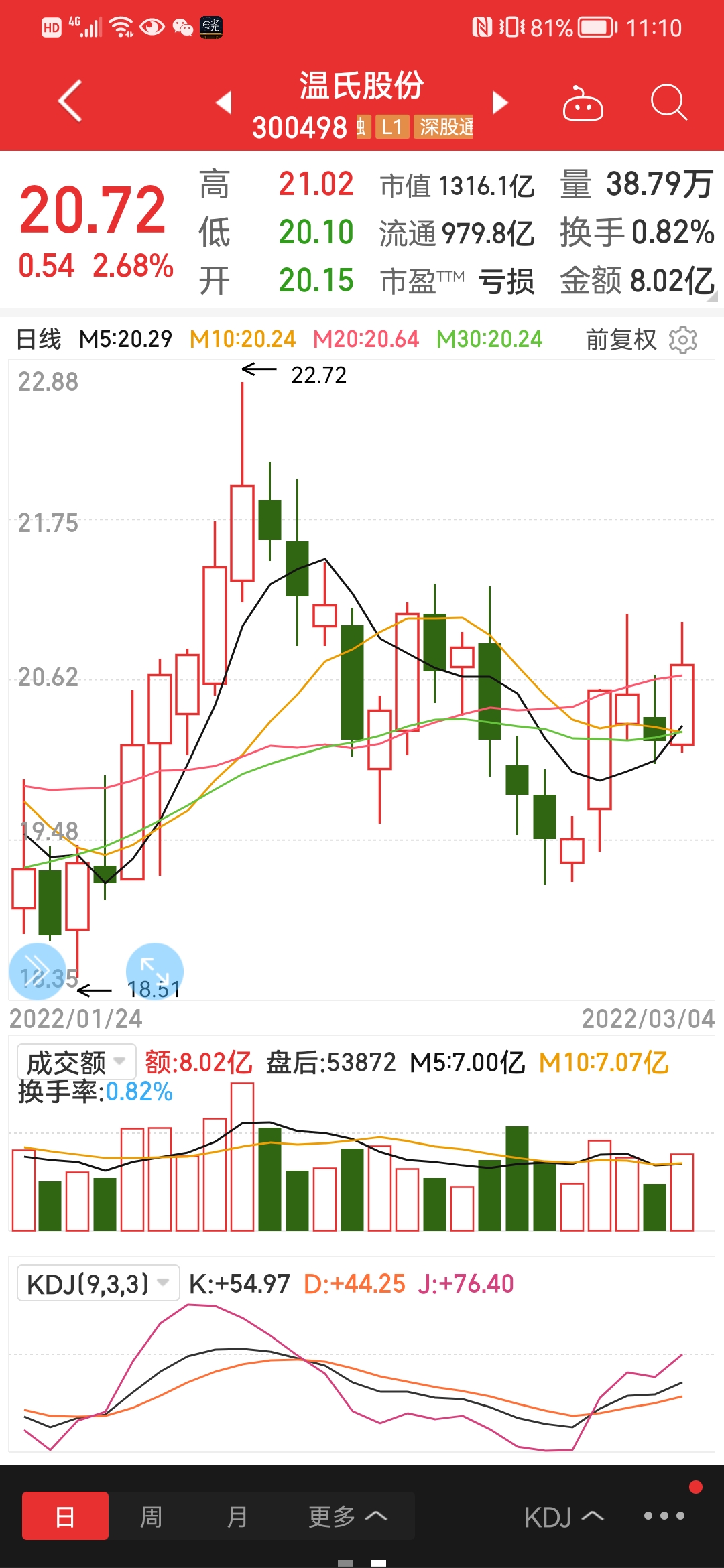Expand the bottom KDJ indicator selector

click(x=564, y=1517)
